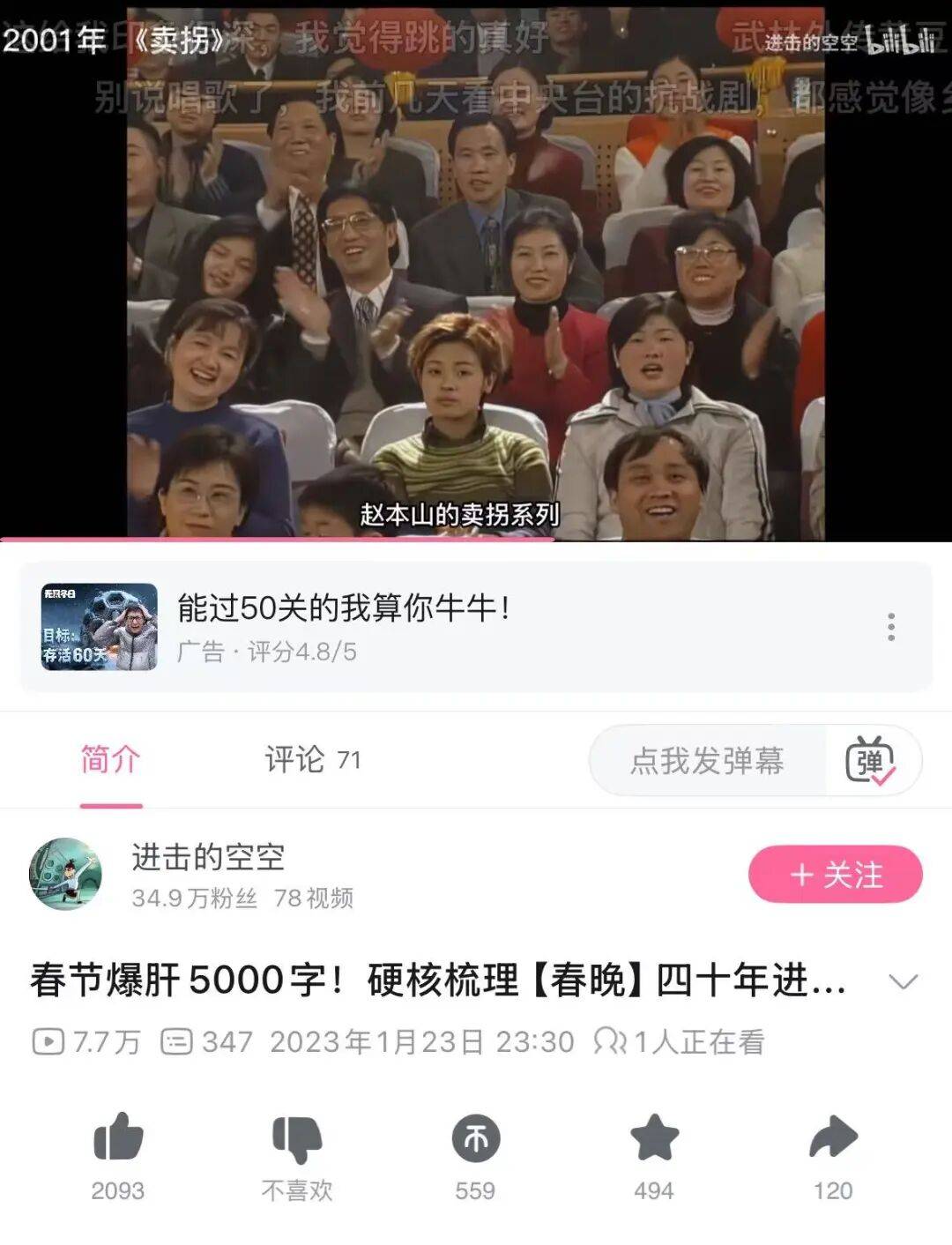The width and height of the screenshot is (952, 1245).
Task: Like this video with thumbs up
Action: [x=118, y=1138]
